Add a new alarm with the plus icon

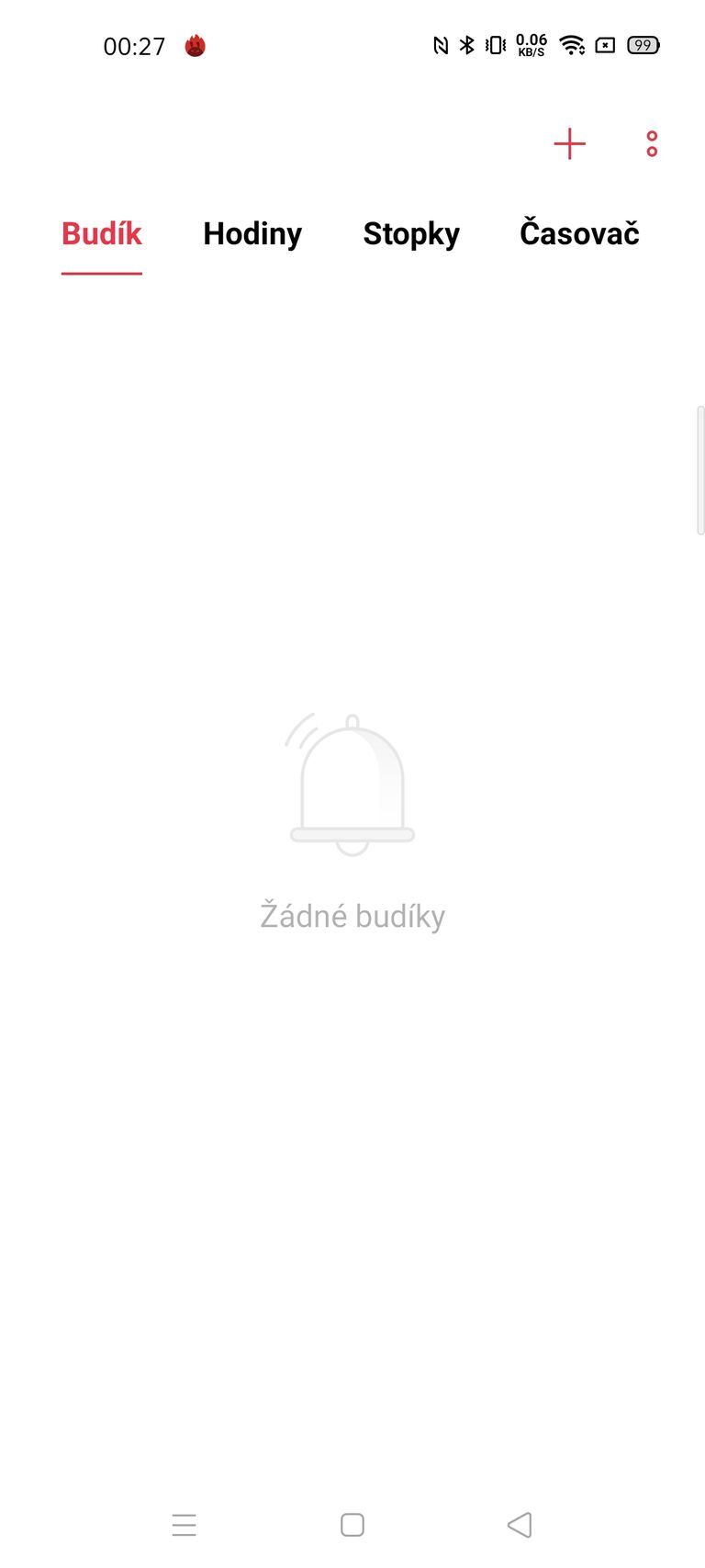coord(569,144)
